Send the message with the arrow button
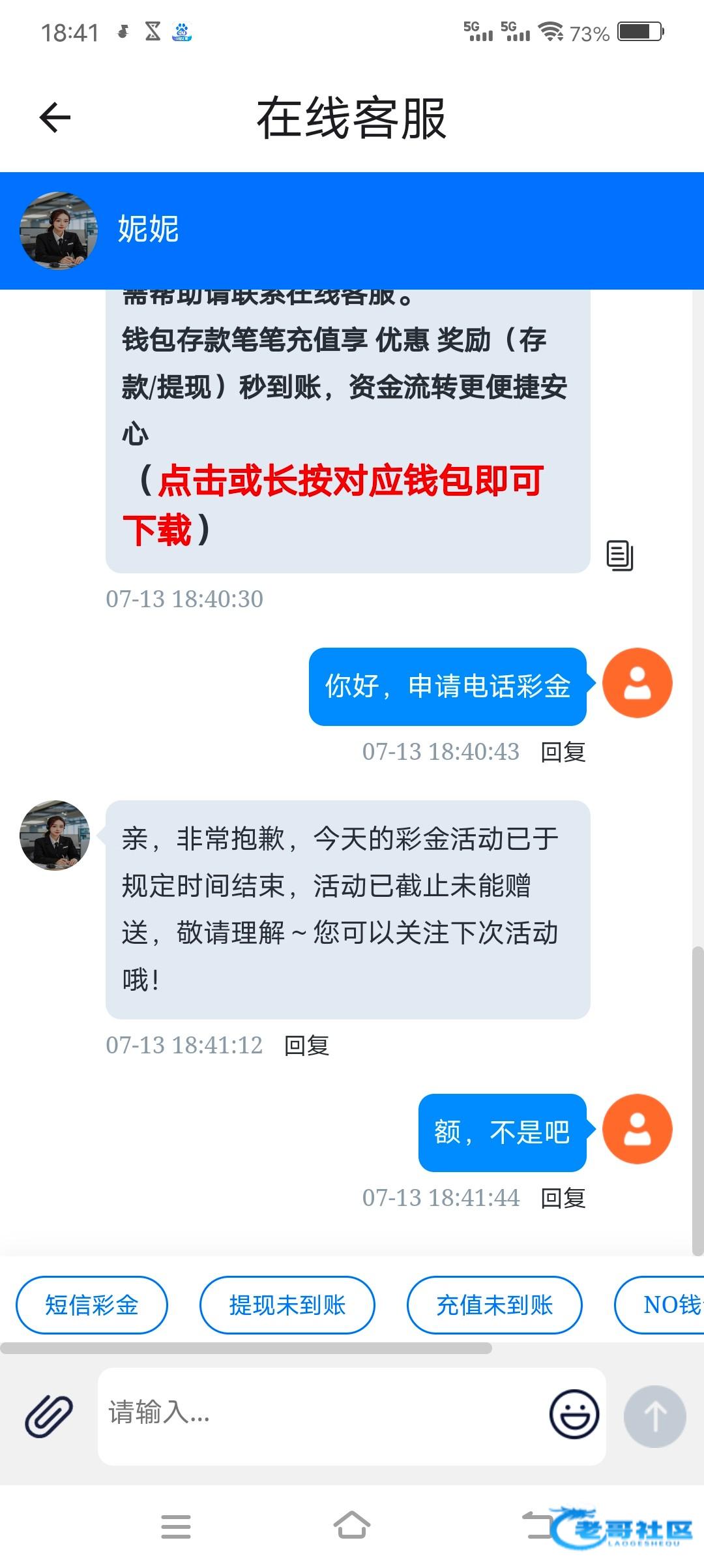704x1568 pixels. pos(654,1416)
